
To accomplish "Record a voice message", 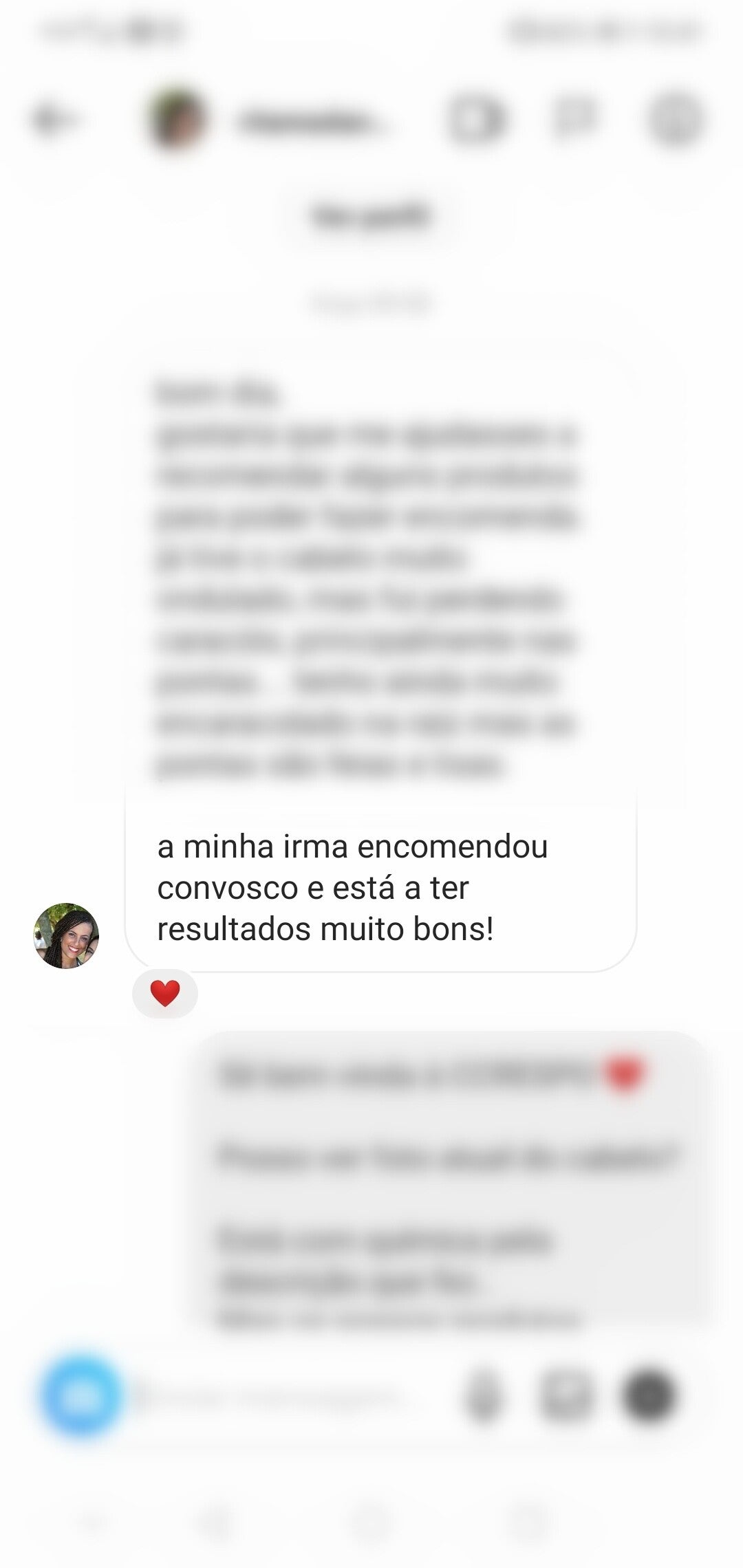I will (x=483, y=1396).
